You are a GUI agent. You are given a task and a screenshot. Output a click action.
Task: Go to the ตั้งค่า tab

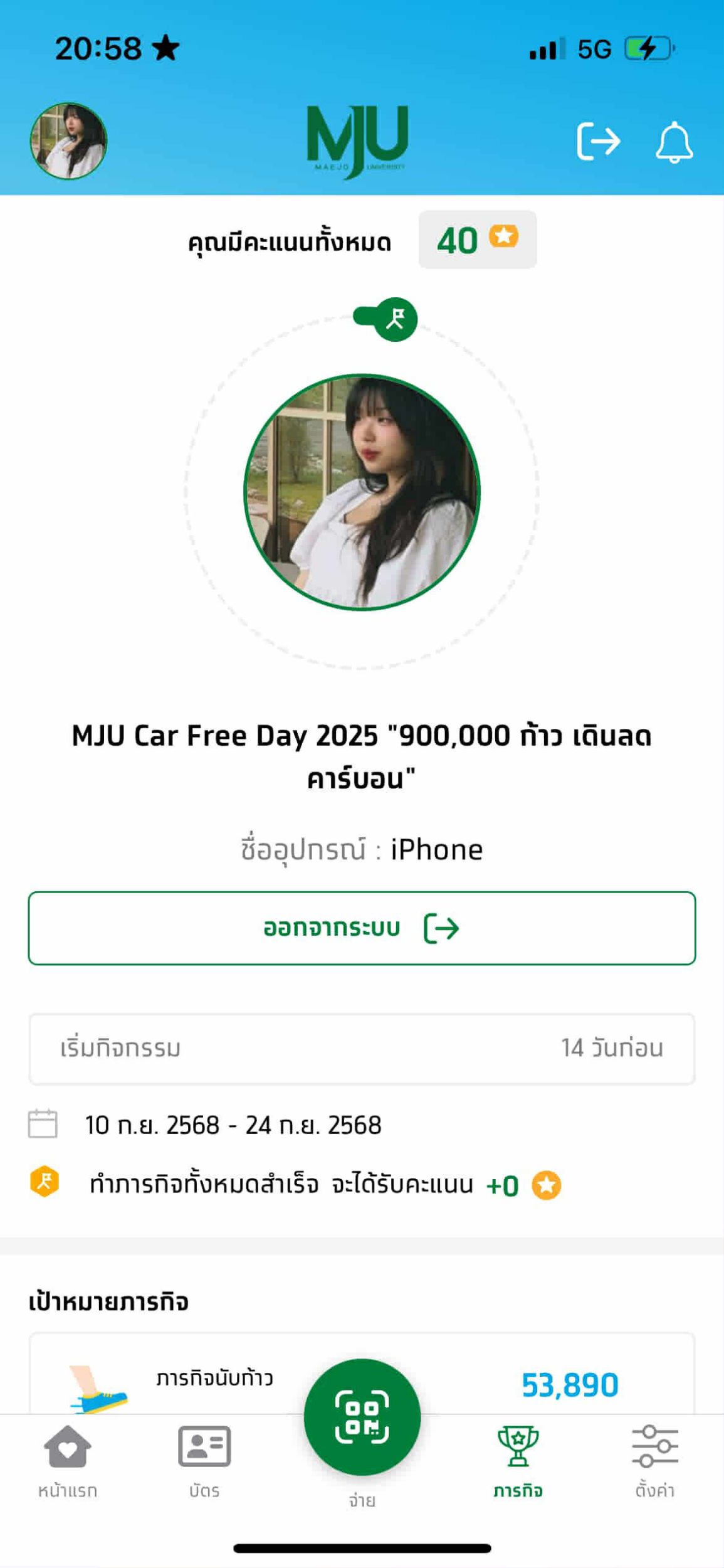pos(654,1460)
